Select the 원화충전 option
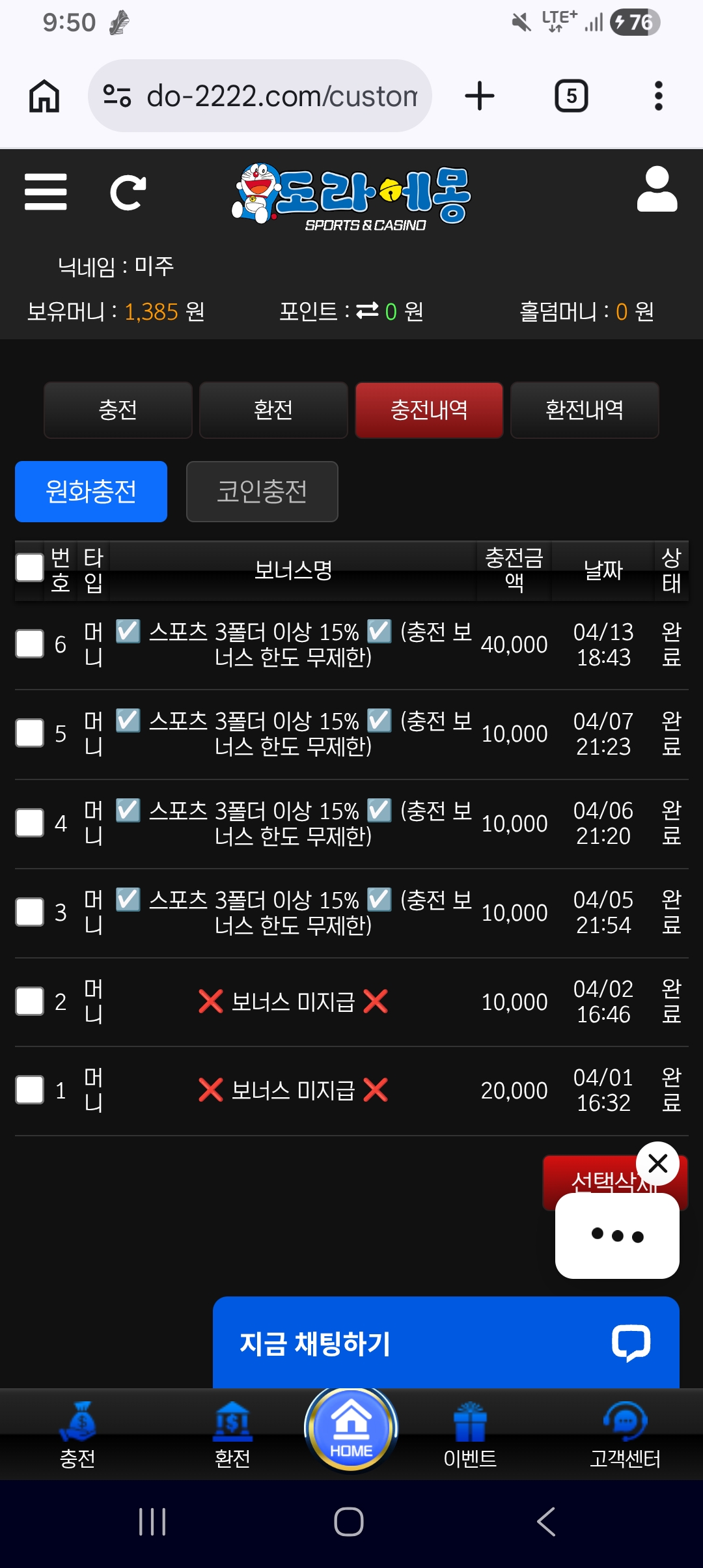703x1568 pixels. click(91, 492)
